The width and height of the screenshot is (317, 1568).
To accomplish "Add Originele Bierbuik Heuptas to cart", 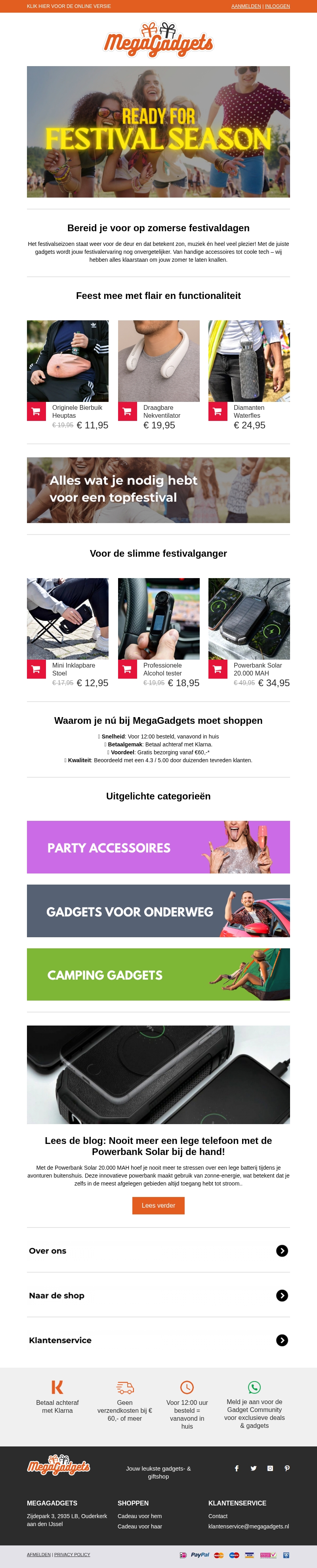I will coord(36,411).
